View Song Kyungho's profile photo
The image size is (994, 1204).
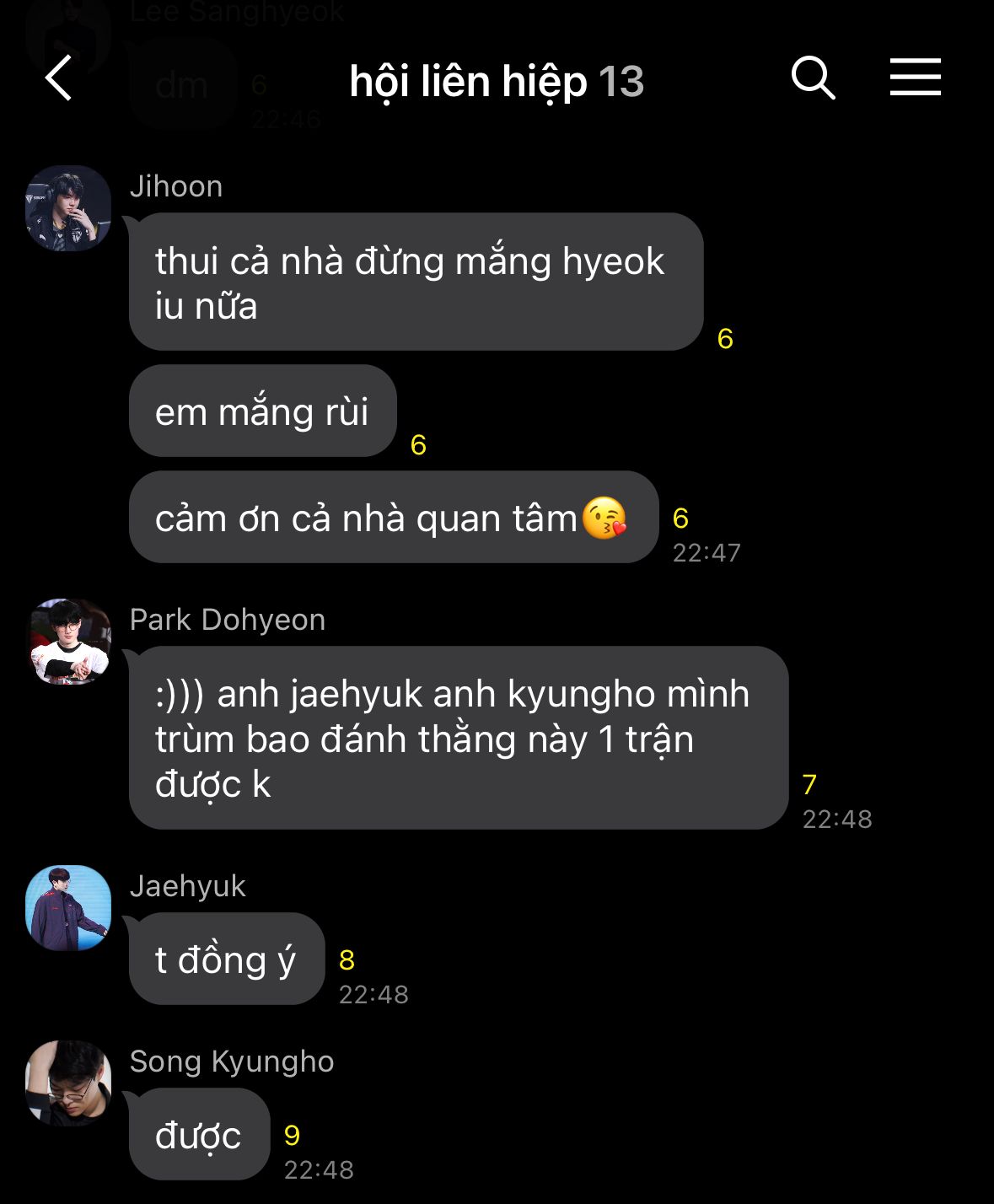pyautogui.click(x=68, y=1083)
